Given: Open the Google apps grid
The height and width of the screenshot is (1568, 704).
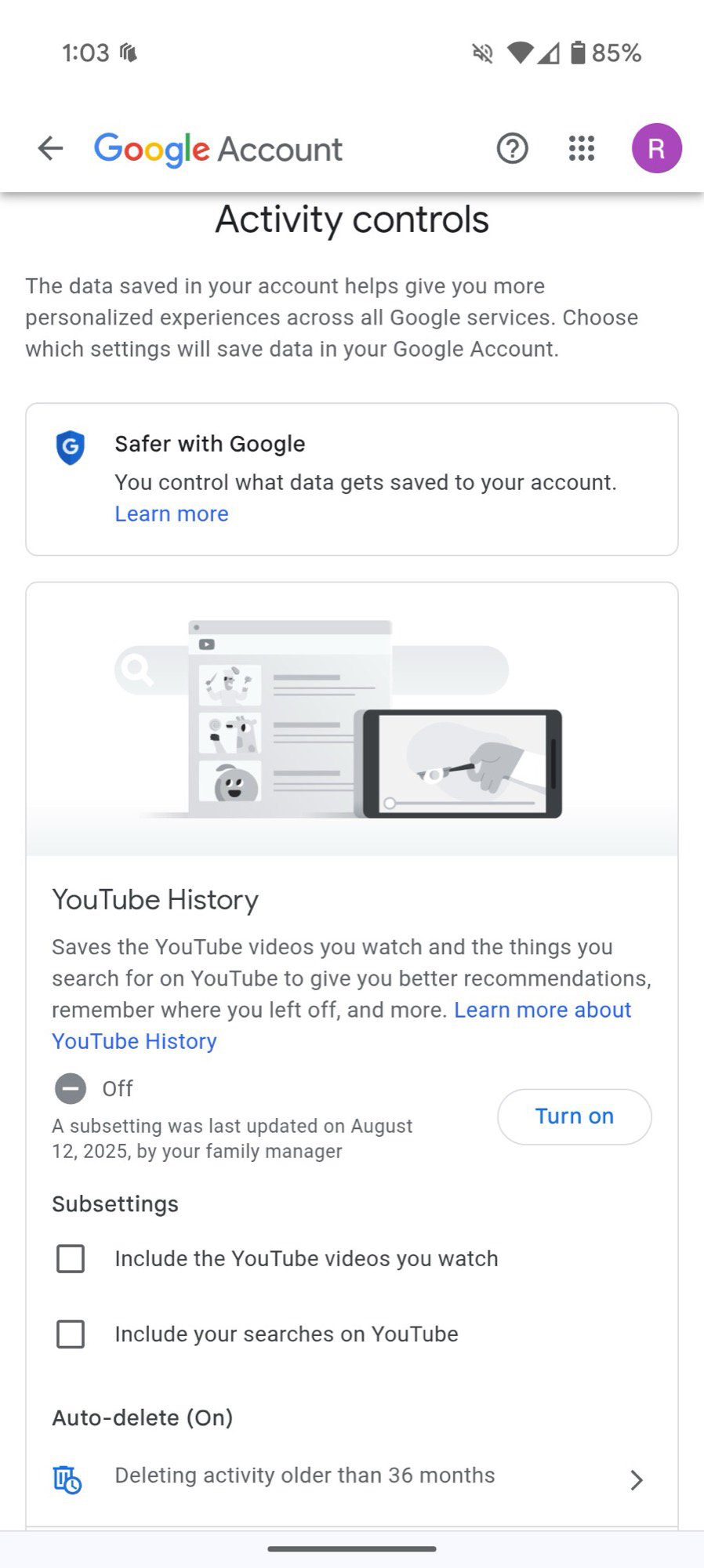Looking at the screenshot, I should click(x=580, y=148).
